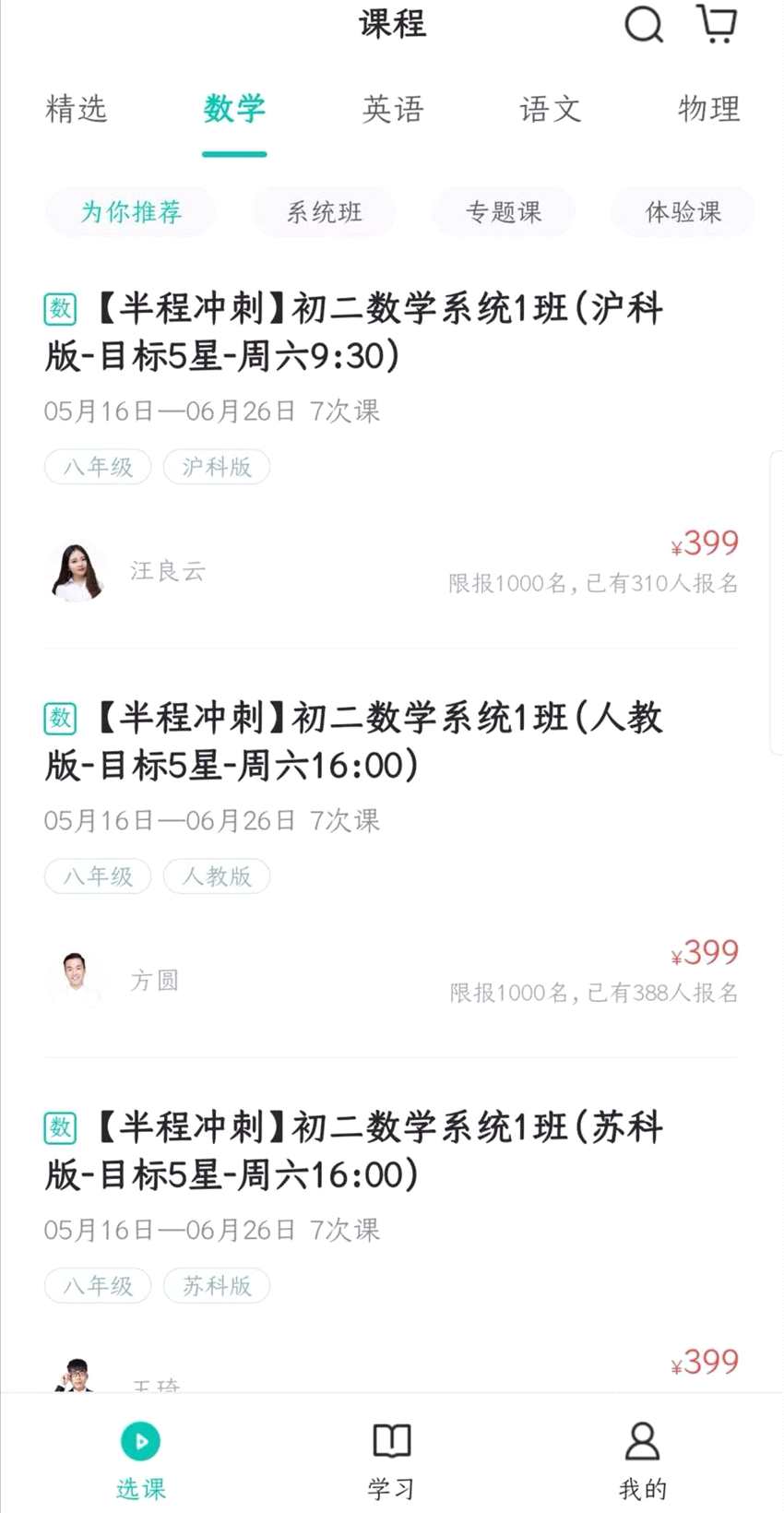
Task: Select the 数学 subject tab
Action: click(234, 110)
